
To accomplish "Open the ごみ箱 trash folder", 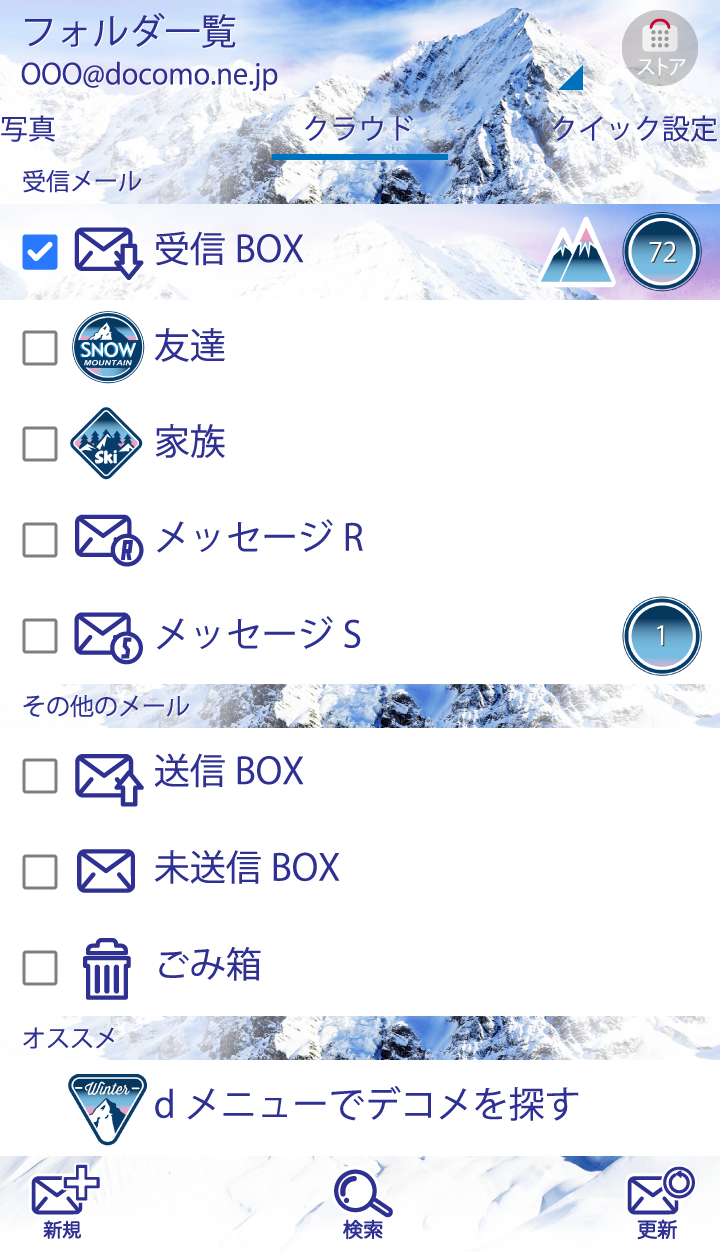I will pyautogui.click(x=208, y=966).
